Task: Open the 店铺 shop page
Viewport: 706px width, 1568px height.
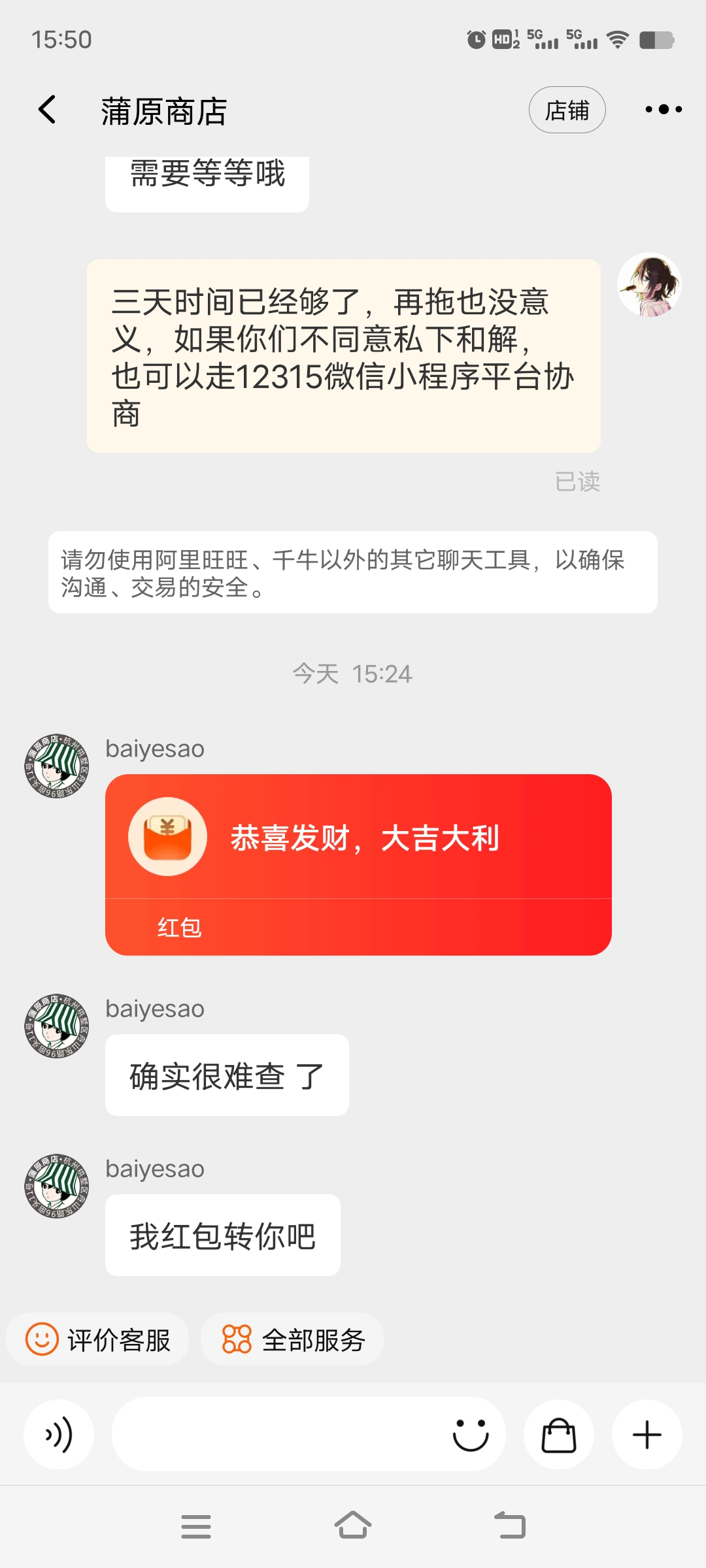Action: coord(567,110)
